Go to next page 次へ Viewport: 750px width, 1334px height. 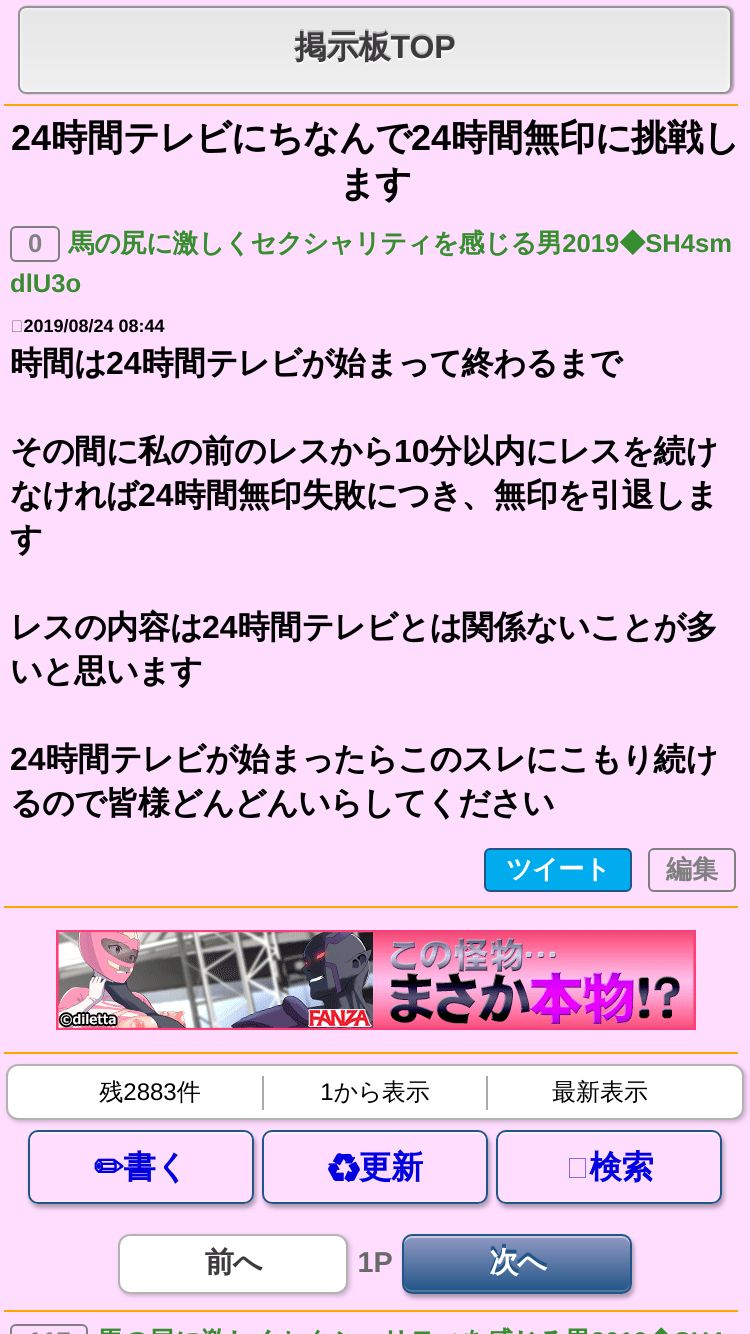tap(517, 1263)
